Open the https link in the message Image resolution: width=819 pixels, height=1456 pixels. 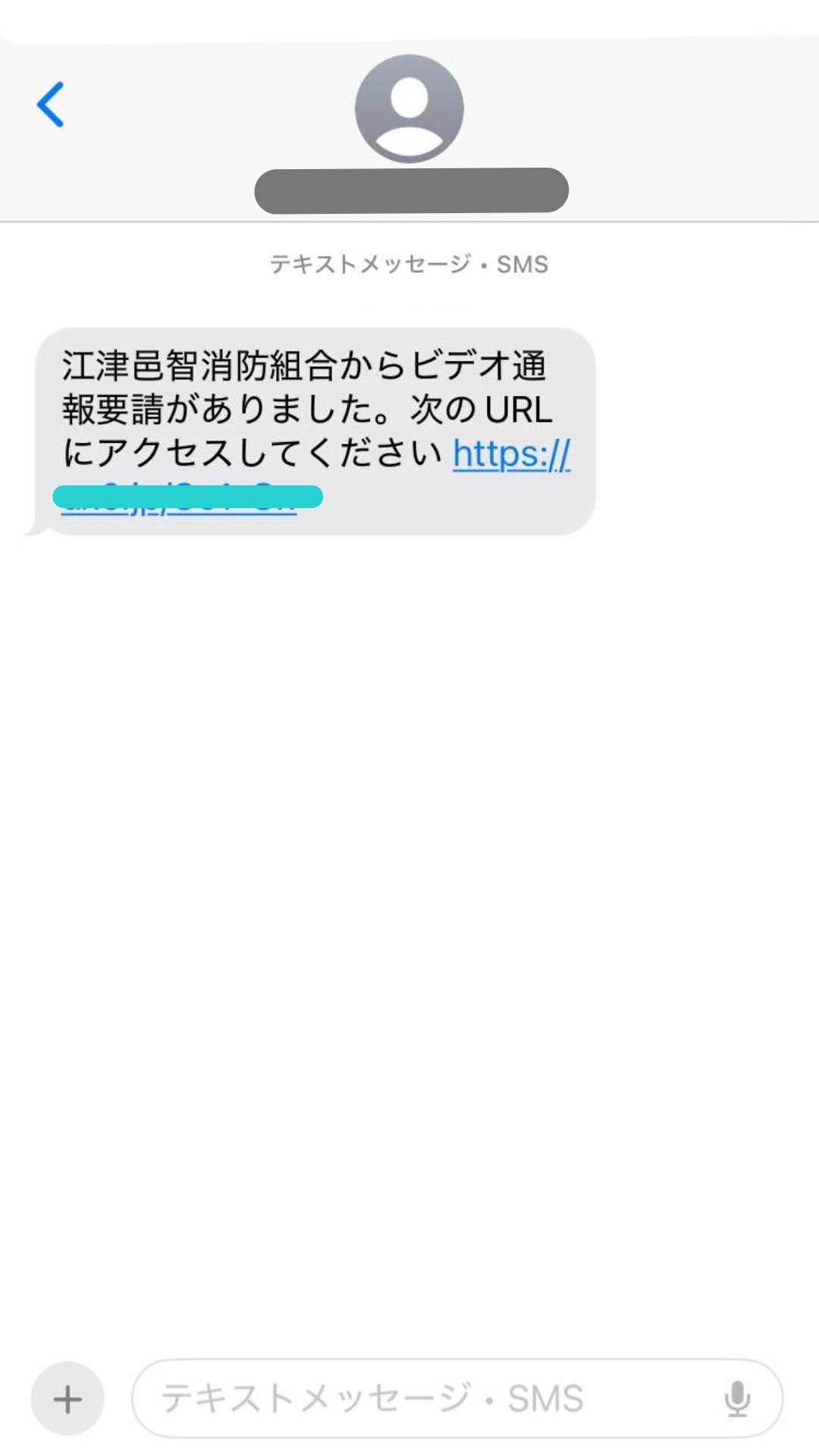[511, 455]
